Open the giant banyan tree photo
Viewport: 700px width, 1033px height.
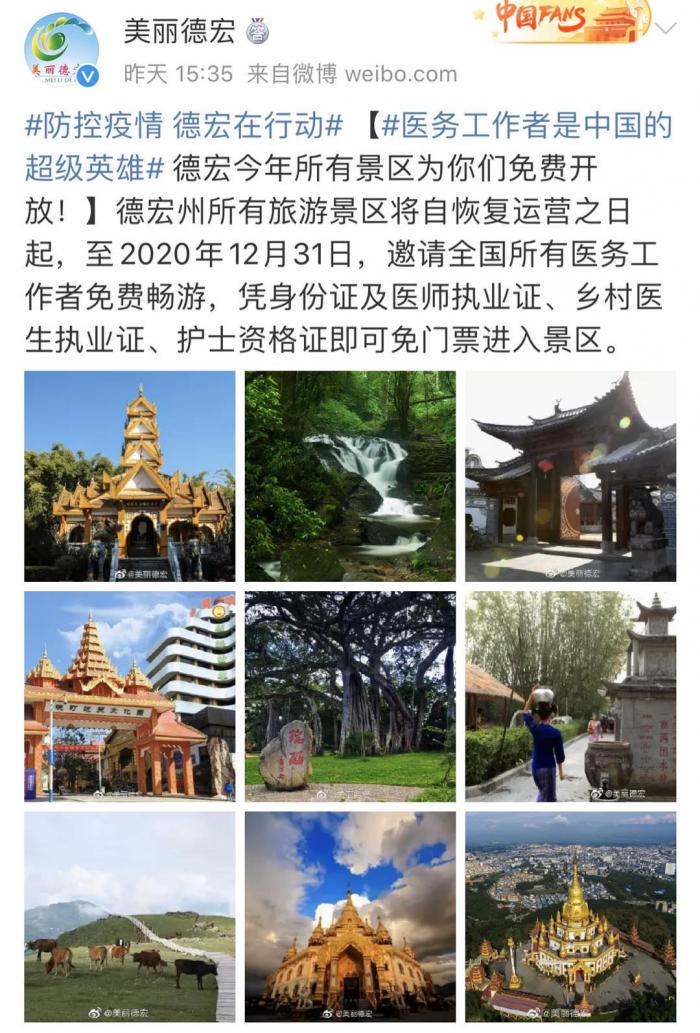[350, 696]
